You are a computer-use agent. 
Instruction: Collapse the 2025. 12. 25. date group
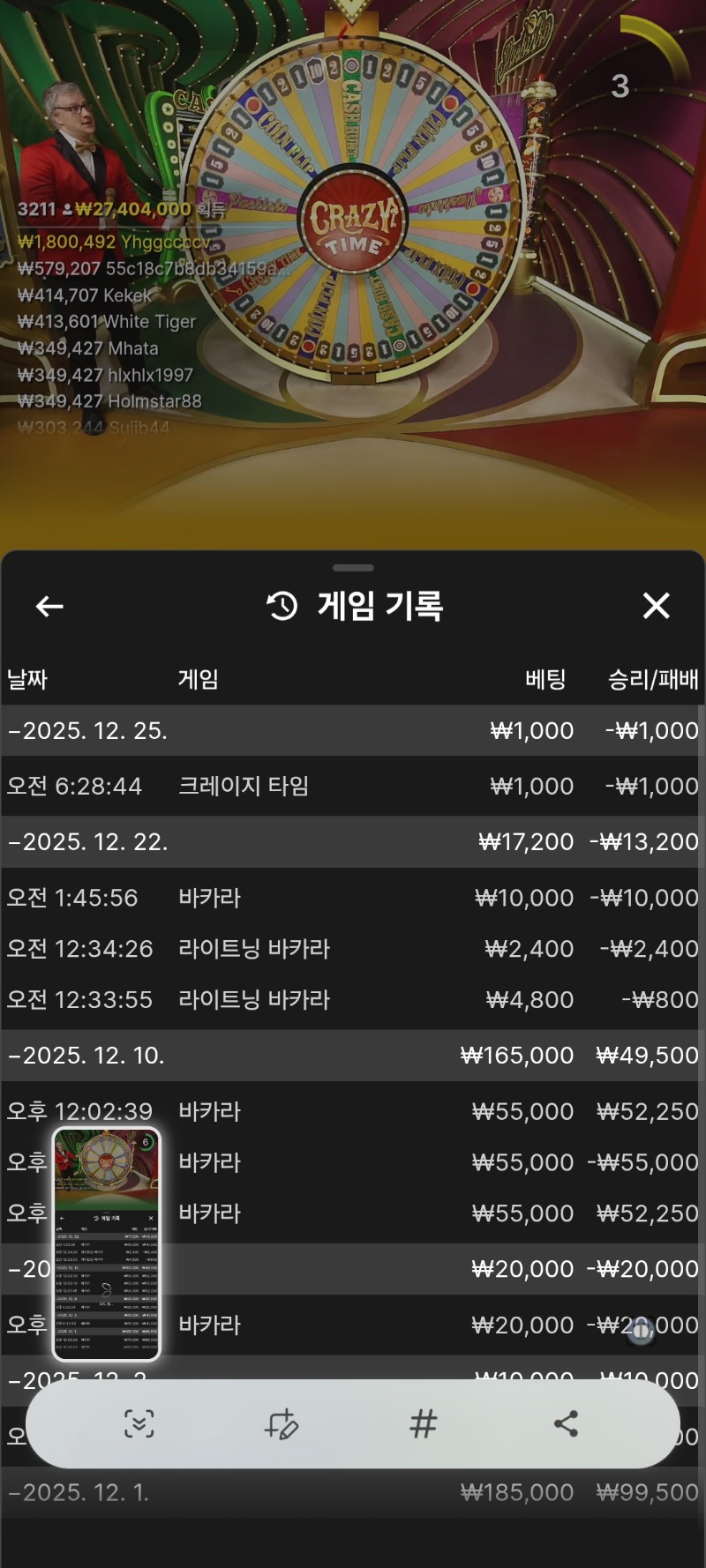tap(88, 731)
